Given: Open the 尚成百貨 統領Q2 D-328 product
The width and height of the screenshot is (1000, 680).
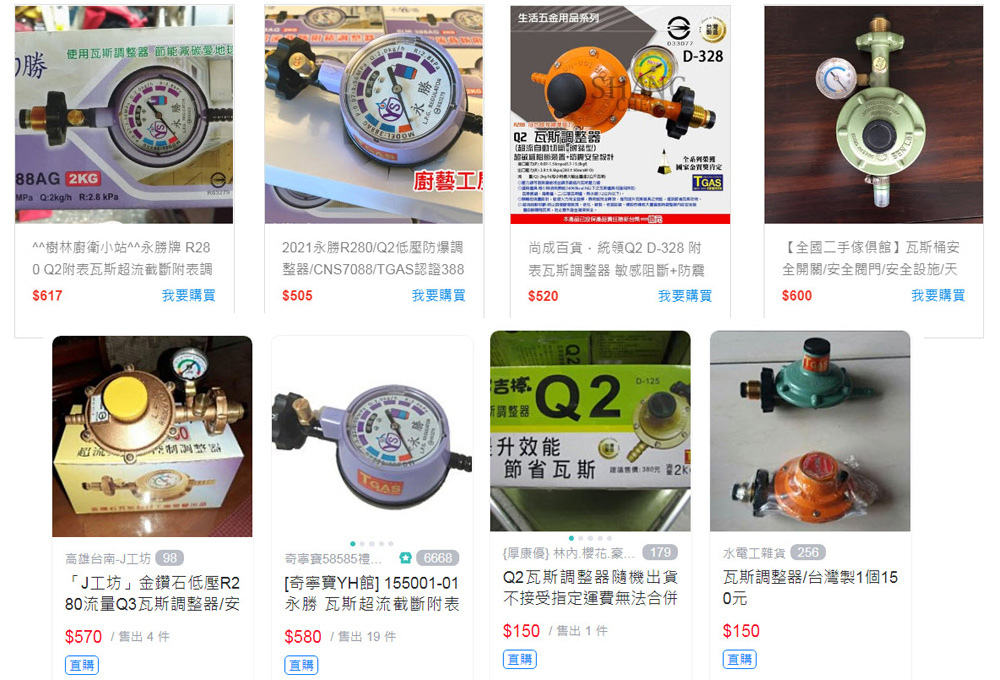Looking at the screenshot, I should coord(619,258).
